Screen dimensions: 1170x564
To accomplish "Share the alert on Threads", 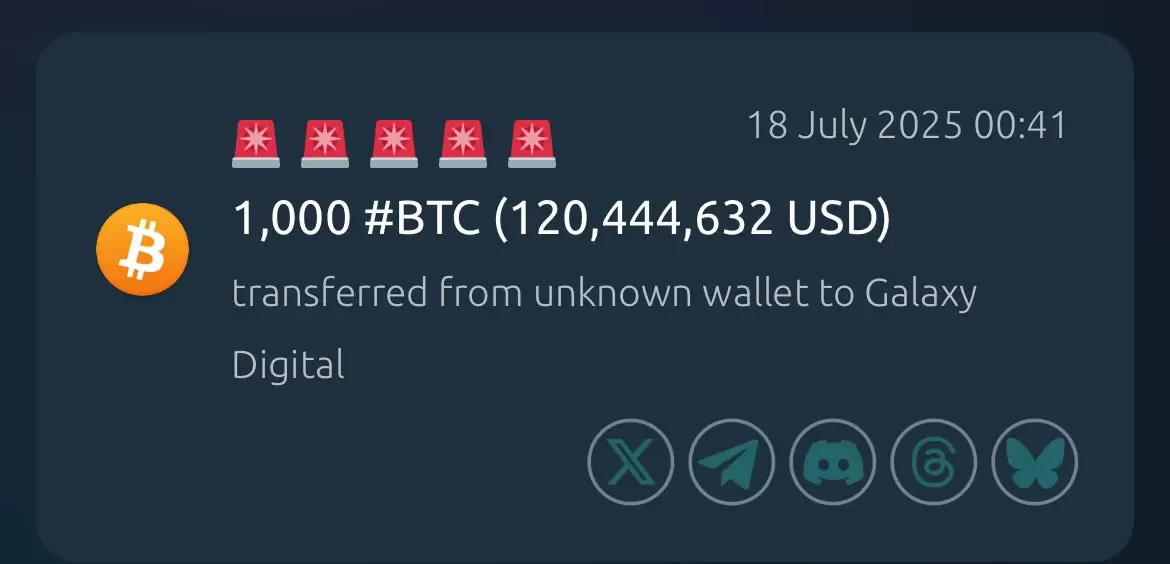I will (933, 463).
